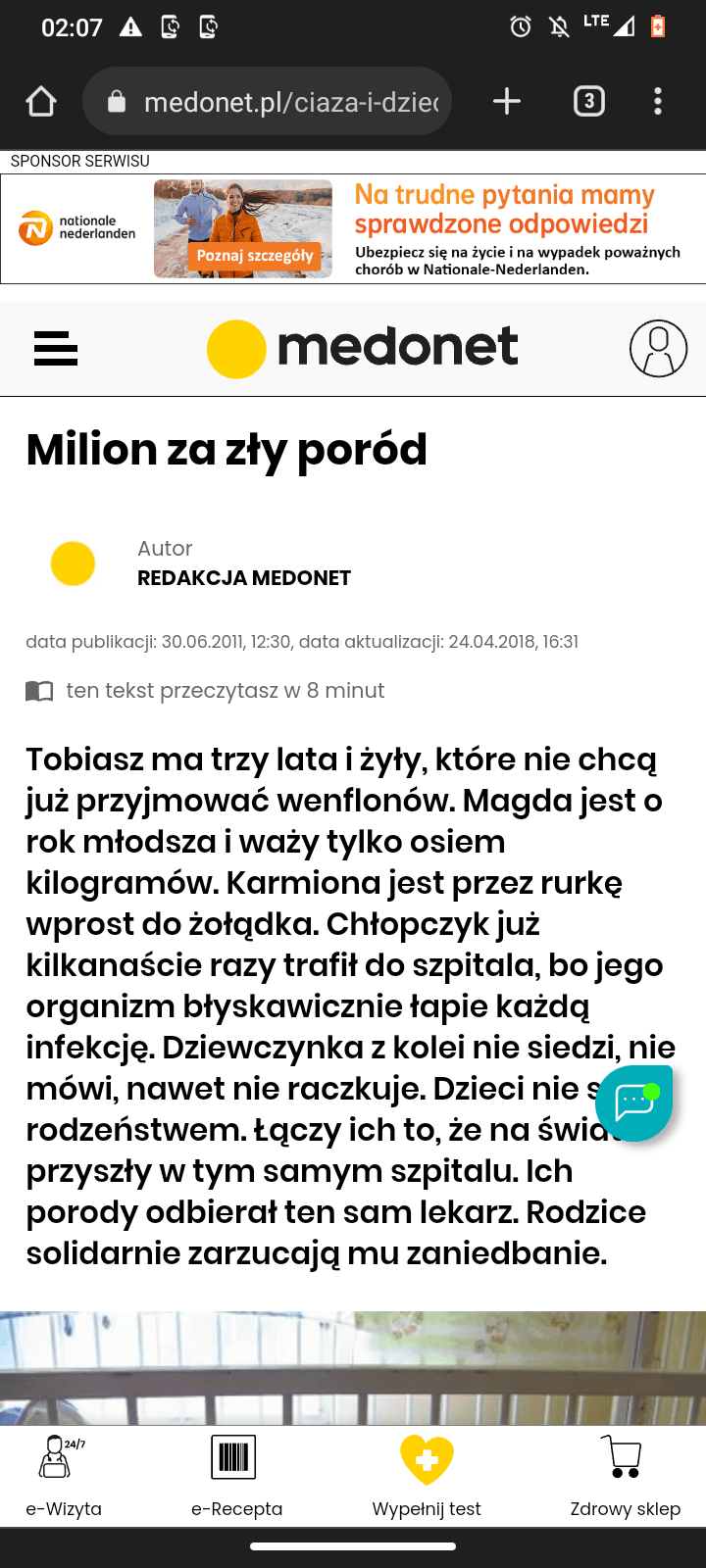Go to e-Recepta
706x1568 pixels.
pyautogui.click(x=235, y=1475)
